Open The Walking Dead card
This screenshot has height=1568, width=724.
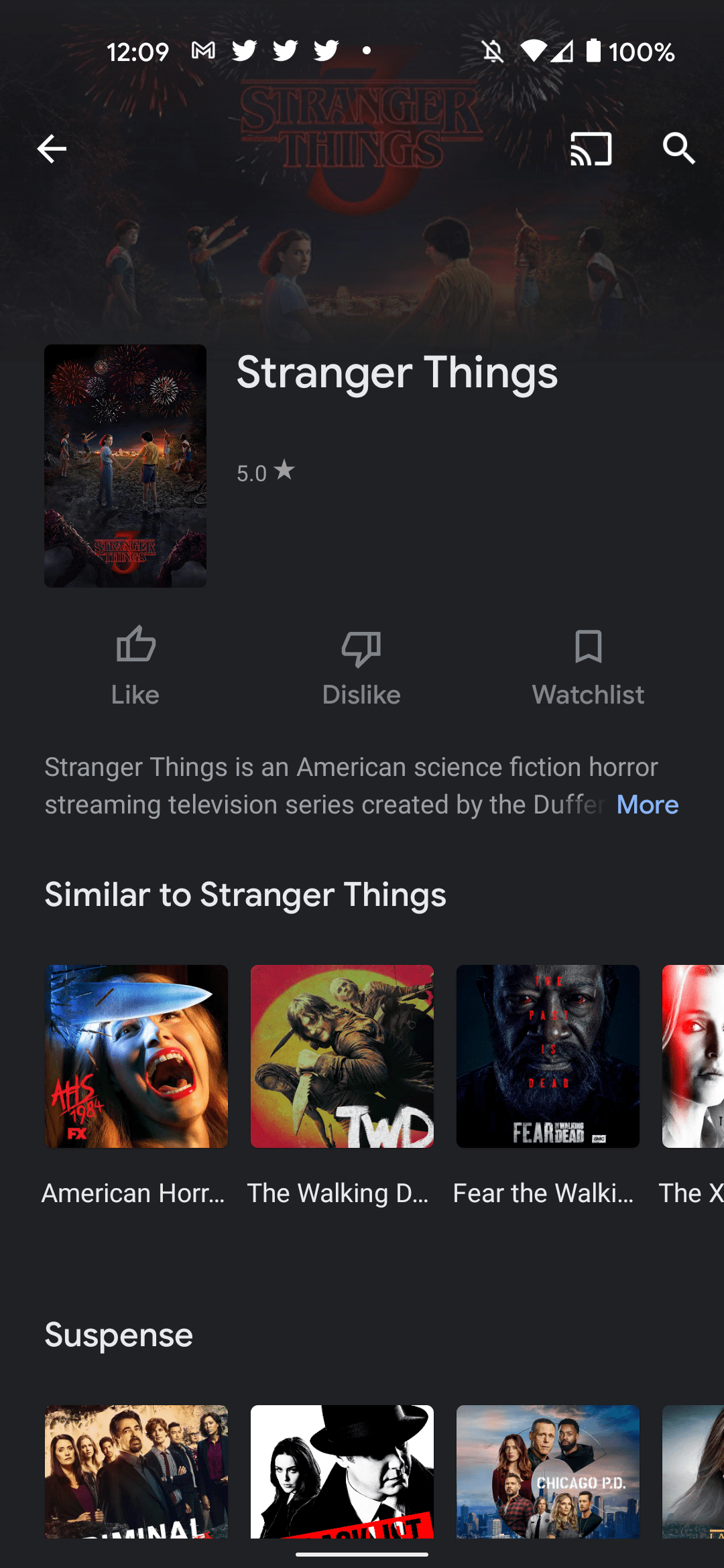click(342, 1056)
